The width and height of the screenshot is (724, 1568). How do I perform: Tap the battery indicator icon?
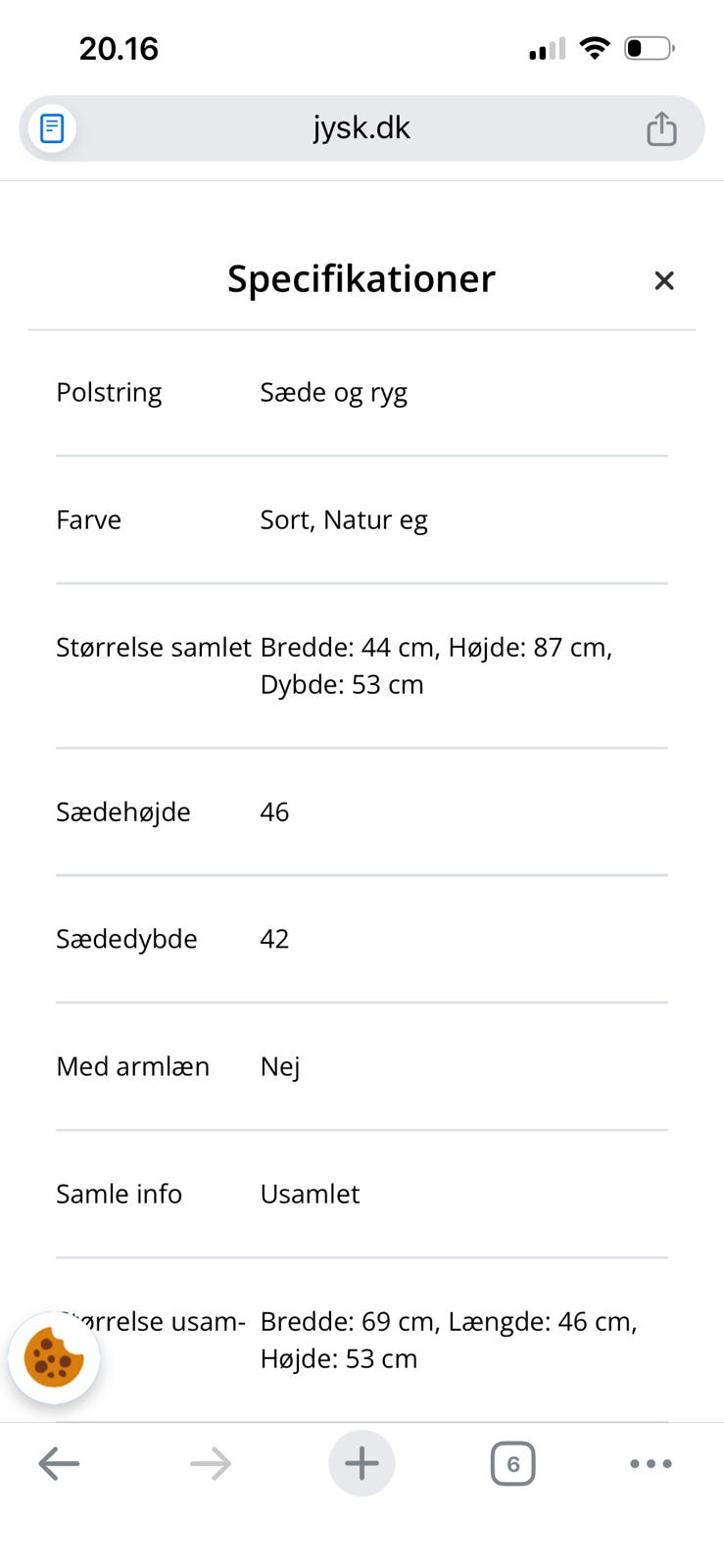click(649, 46)
